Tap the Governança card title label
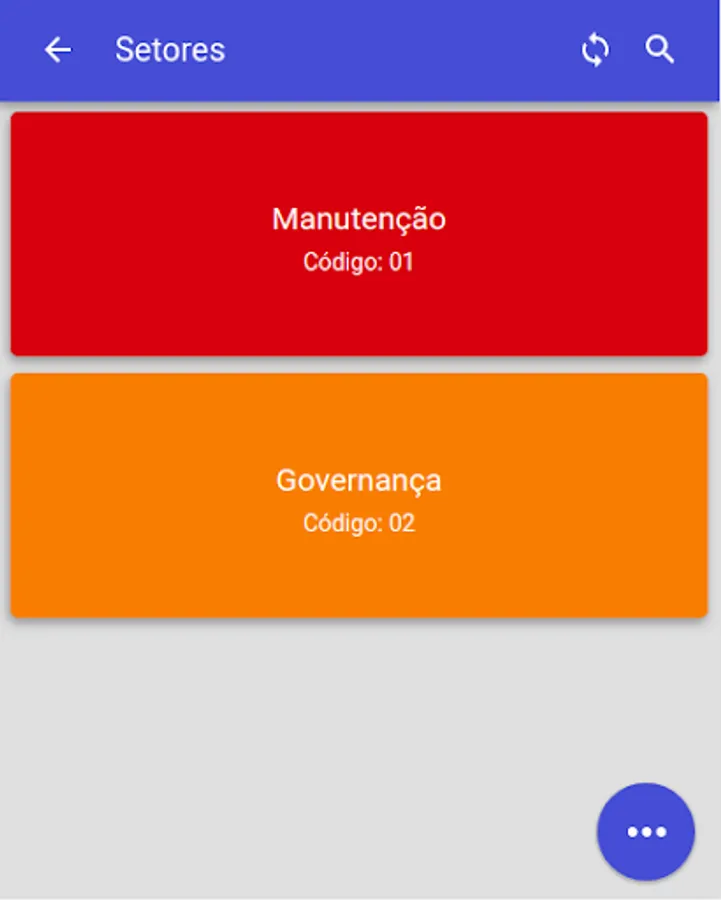This screenshot has height=900, width=721. point(358,480)
